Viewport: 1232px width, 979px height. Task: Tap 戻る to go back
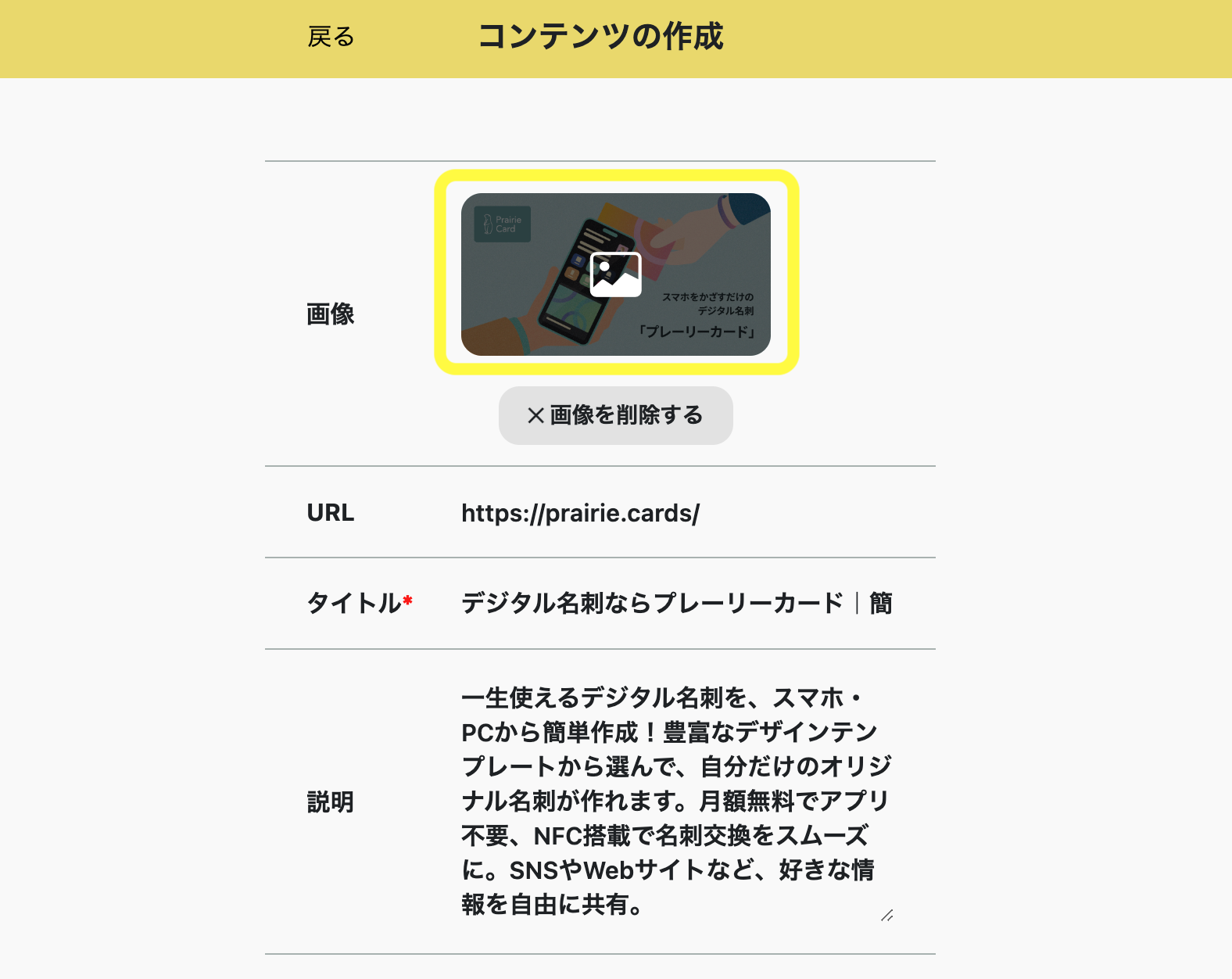tap(331, 37)
